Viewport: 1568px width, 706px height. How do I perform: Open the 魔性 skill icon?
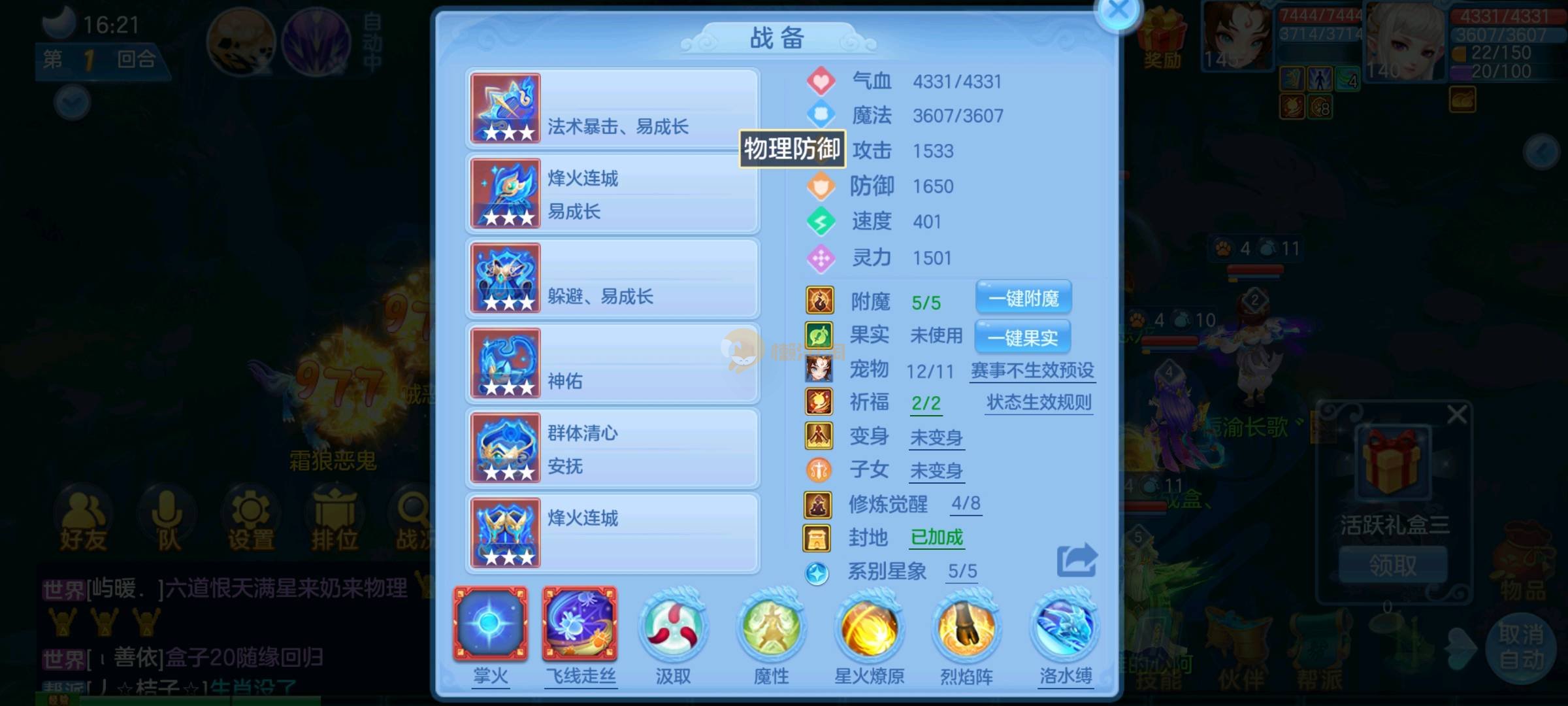pos(771,628)
